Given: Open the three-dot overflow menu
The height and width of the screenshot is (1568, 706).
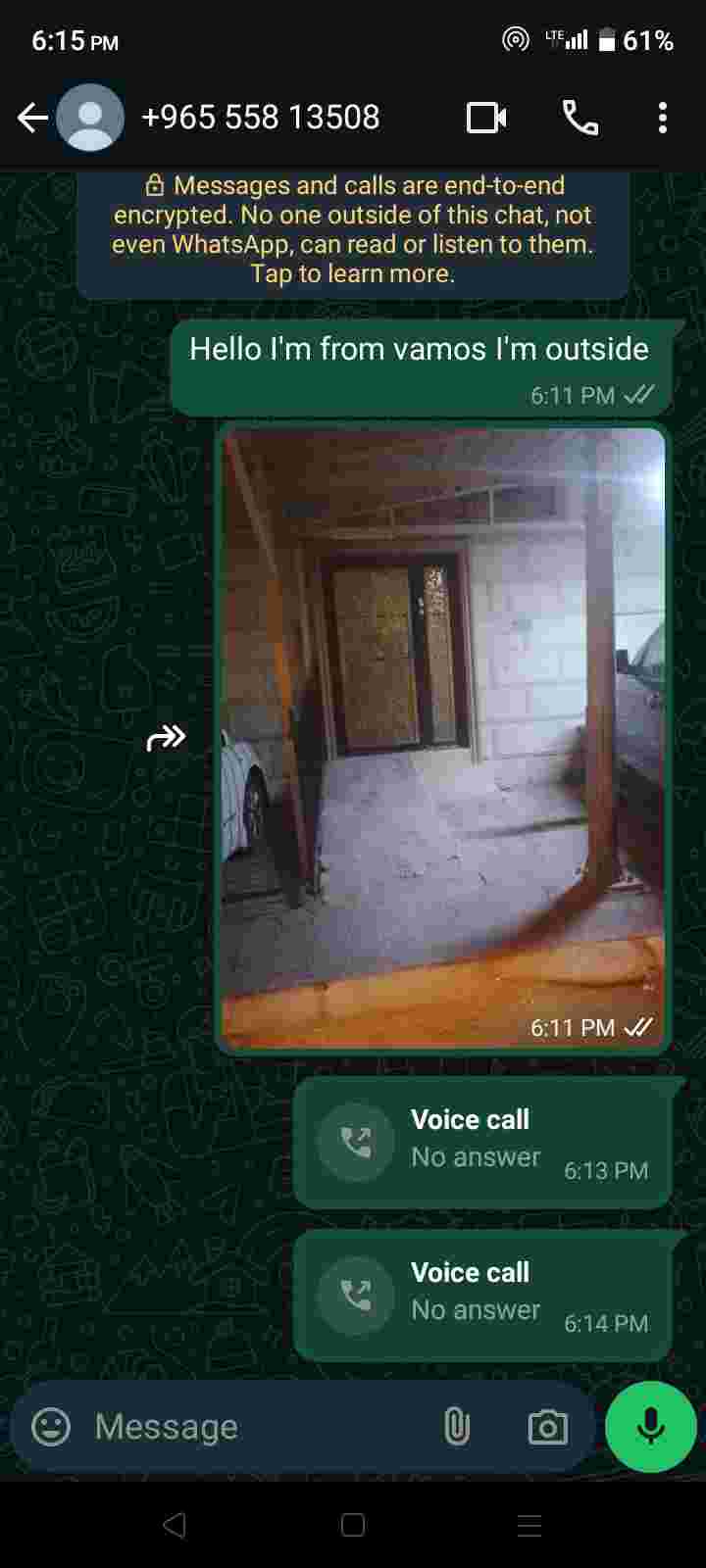Looking at the screenshot, I should [663, 119].
